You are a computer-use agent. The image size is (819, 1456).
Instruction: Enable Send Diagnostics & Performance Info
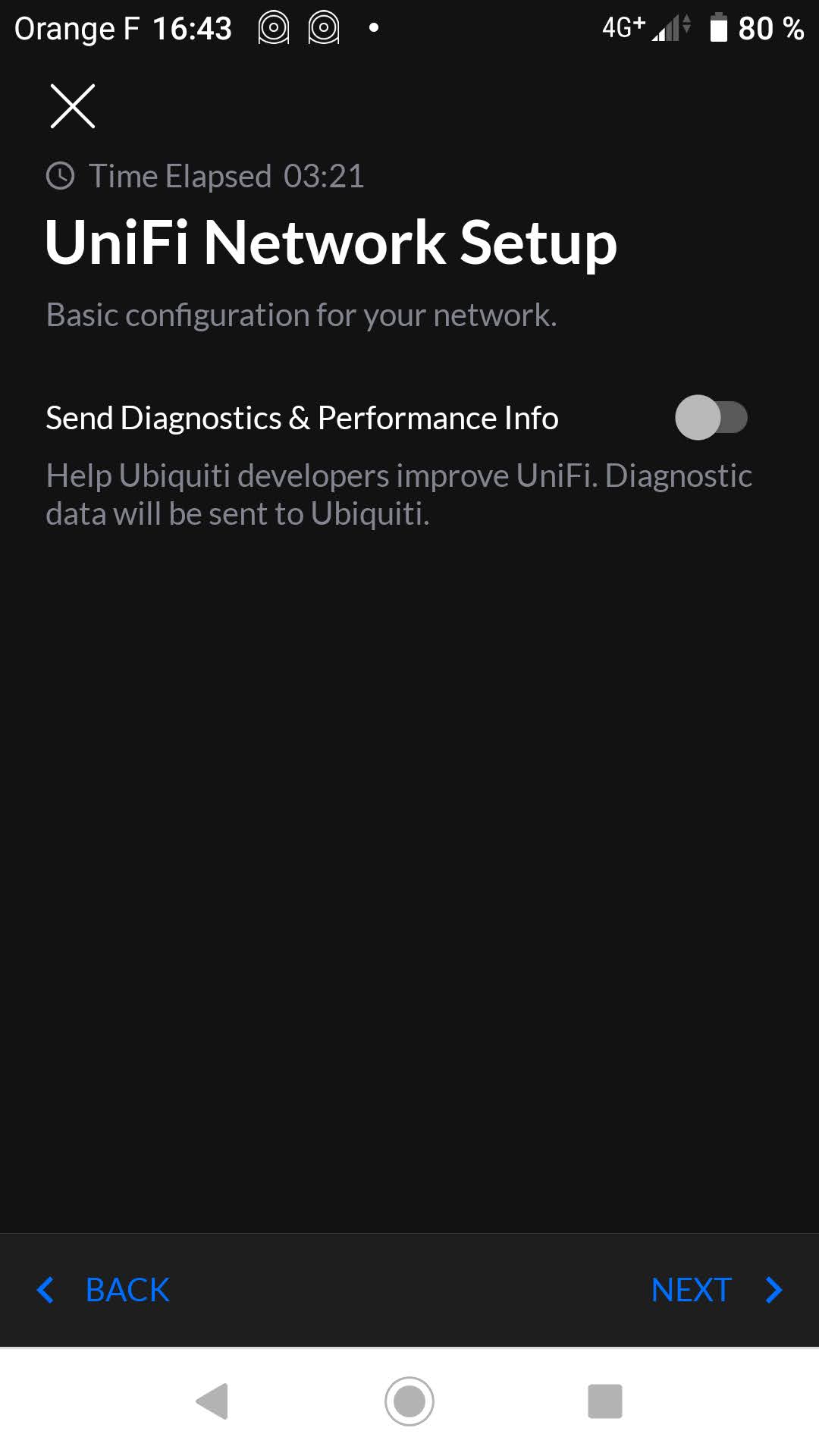click(711, 418)
